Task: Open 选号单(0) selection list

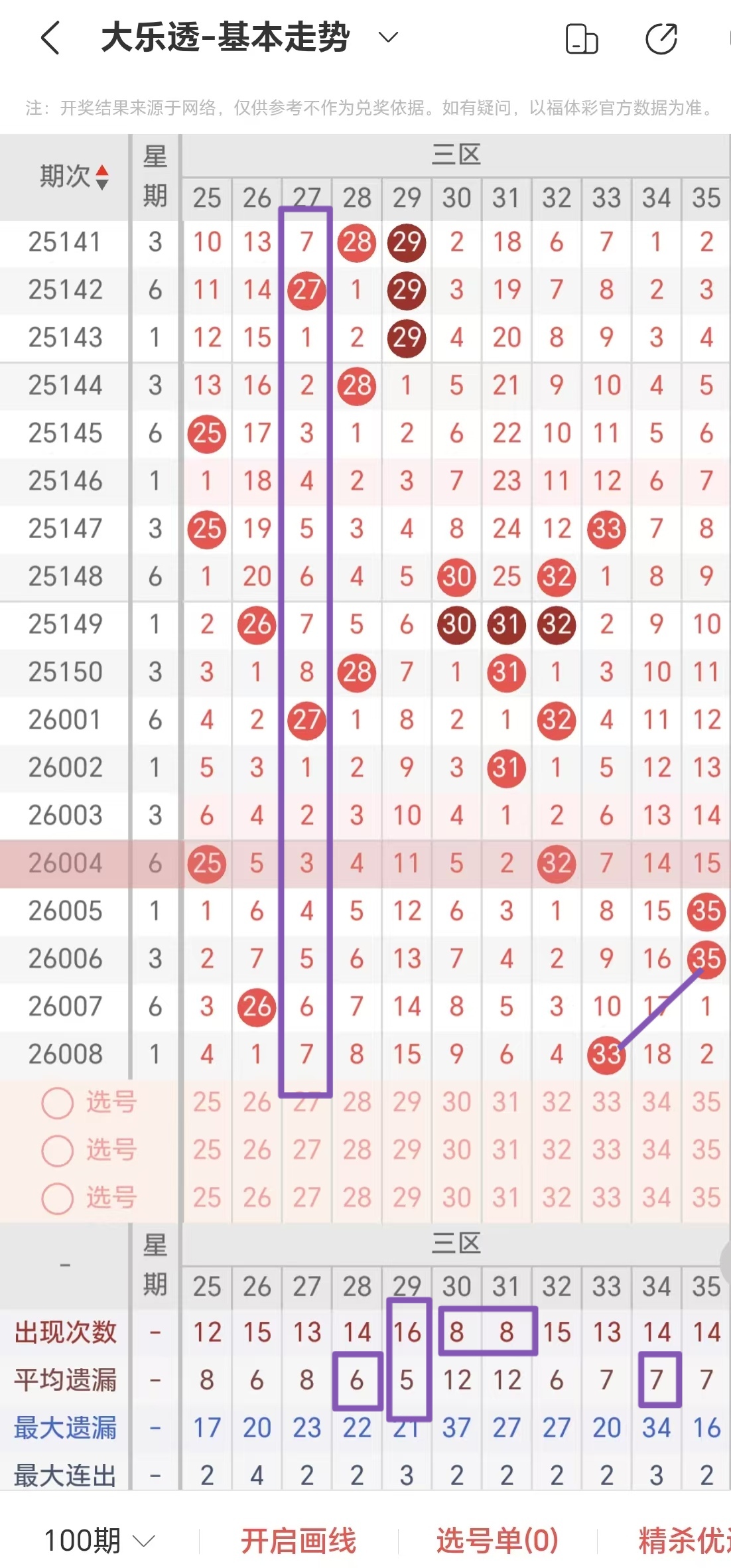Action: pos(498,1540)
